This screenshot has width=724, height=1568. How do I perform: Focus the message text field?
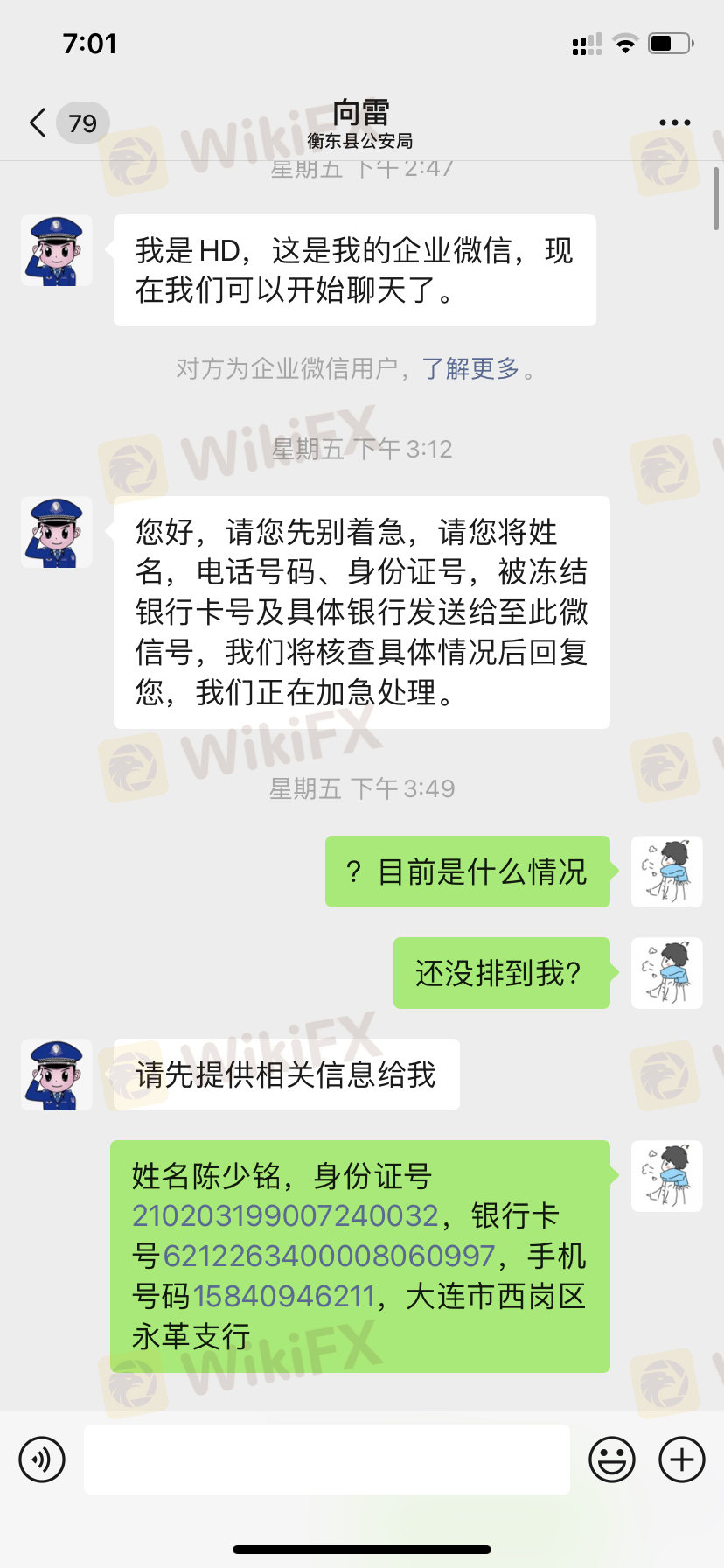point(326,1459)
